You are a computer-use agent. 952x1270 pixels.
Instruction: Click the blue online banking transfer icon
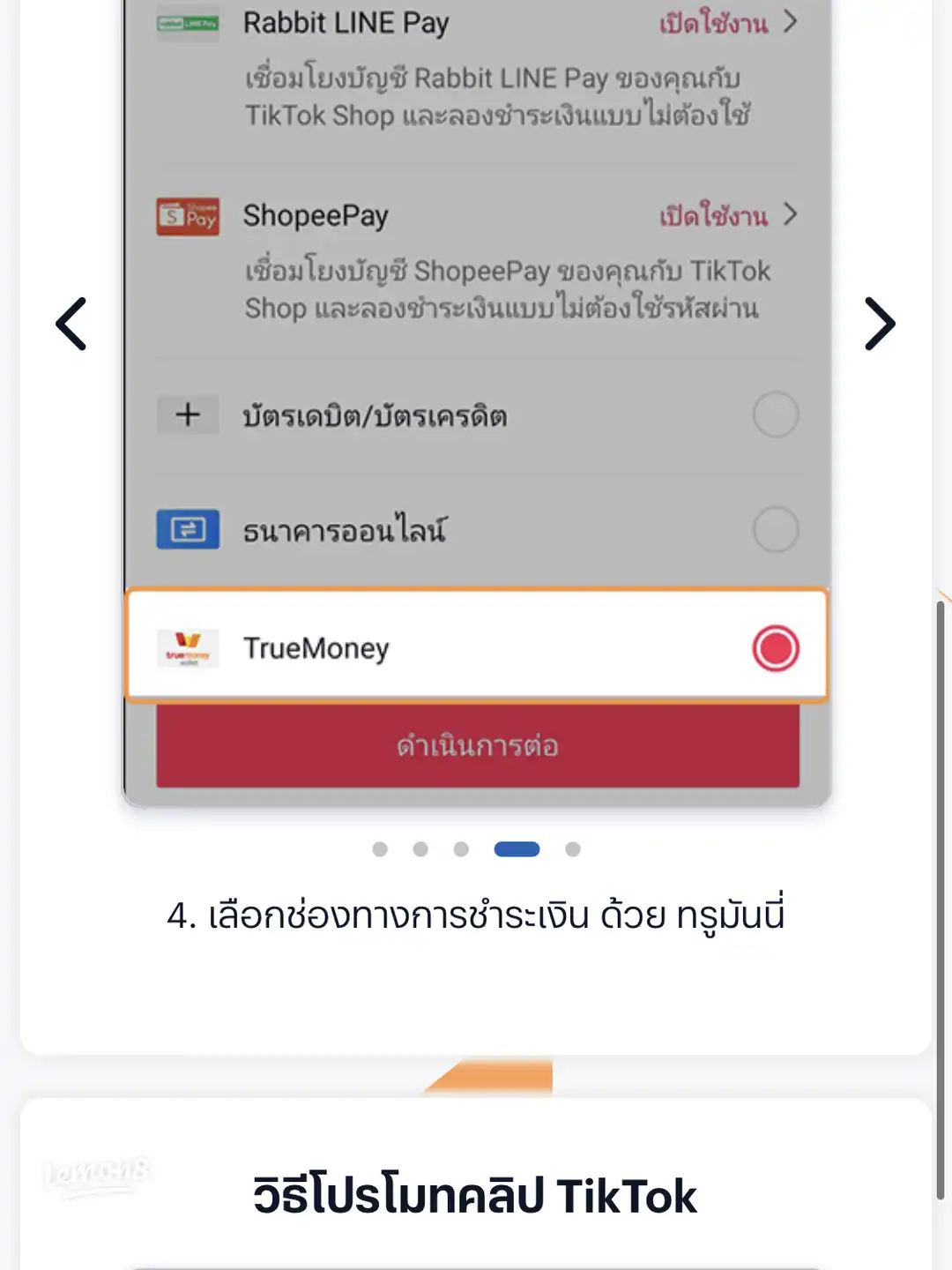[187, 529]
